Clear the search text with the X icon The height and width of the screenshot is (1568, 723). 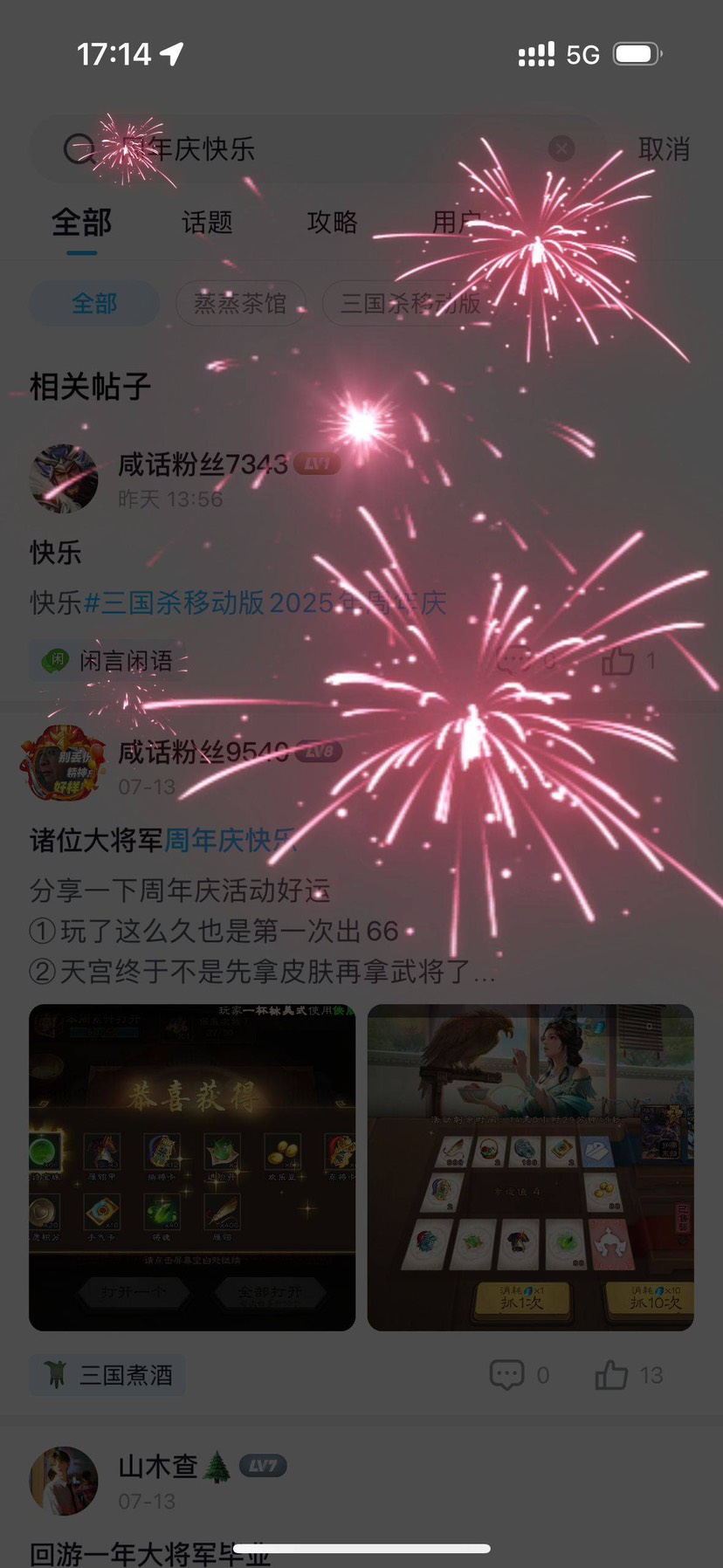(561, 148)
